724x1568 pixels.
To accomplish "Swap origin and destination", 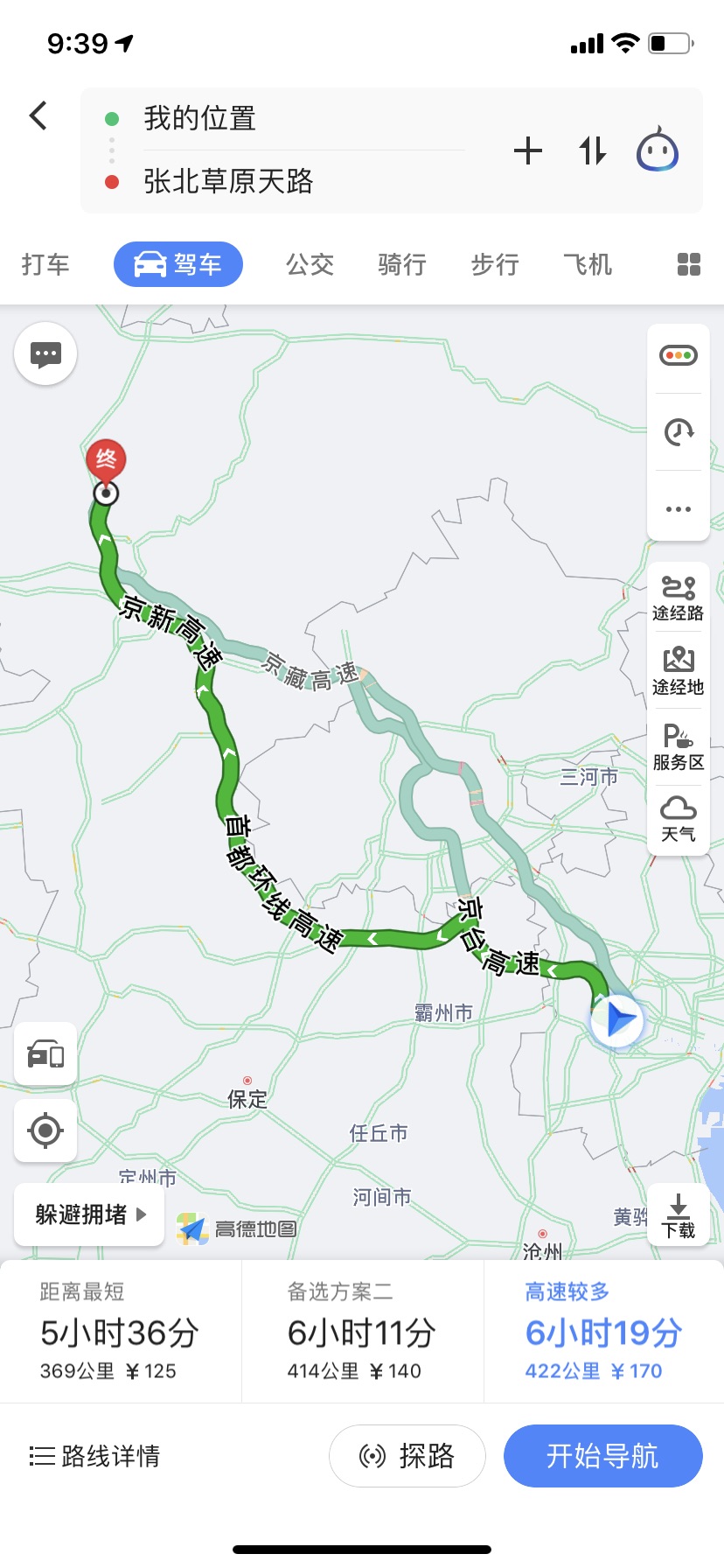I will [592, 151].
